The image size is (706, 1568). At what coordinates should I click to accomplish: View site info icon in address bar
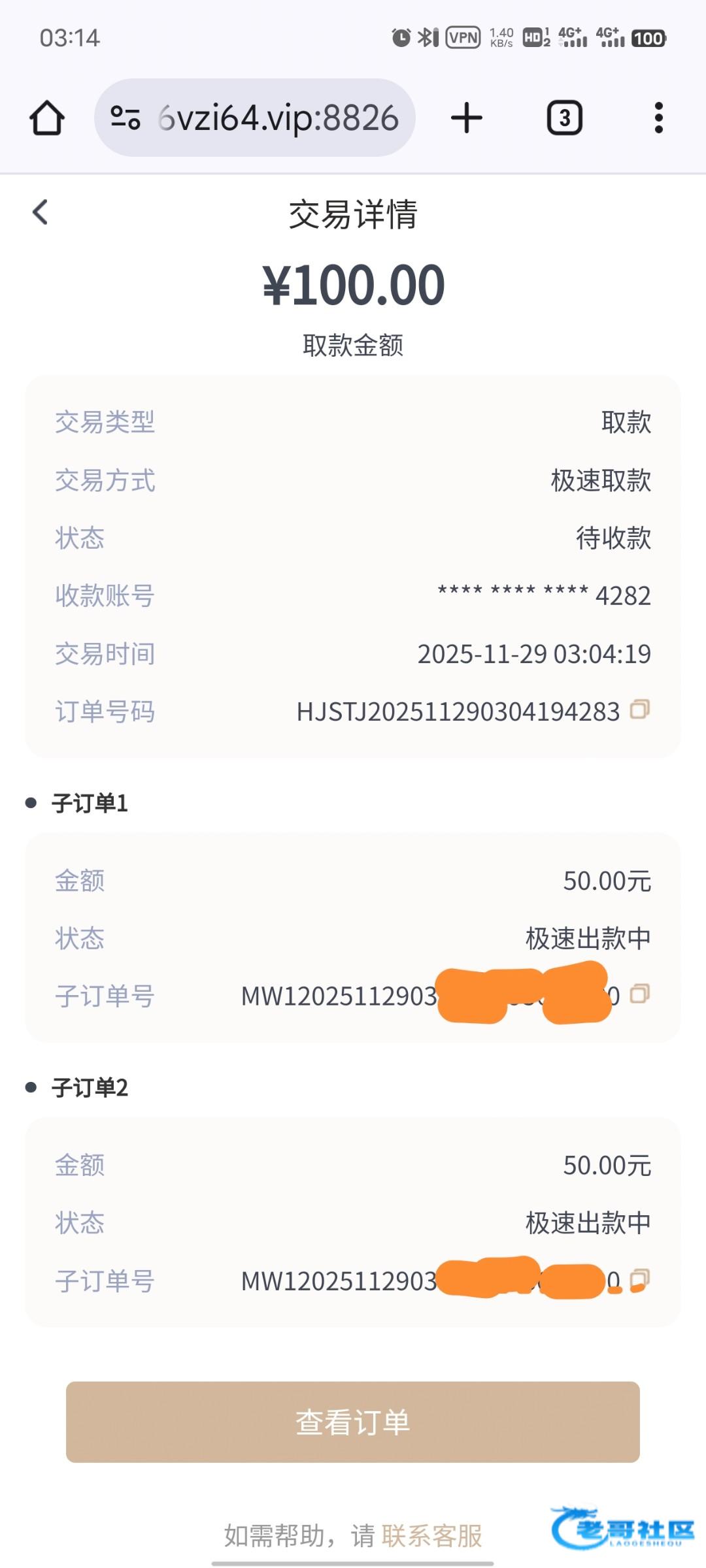coord(126,118)
